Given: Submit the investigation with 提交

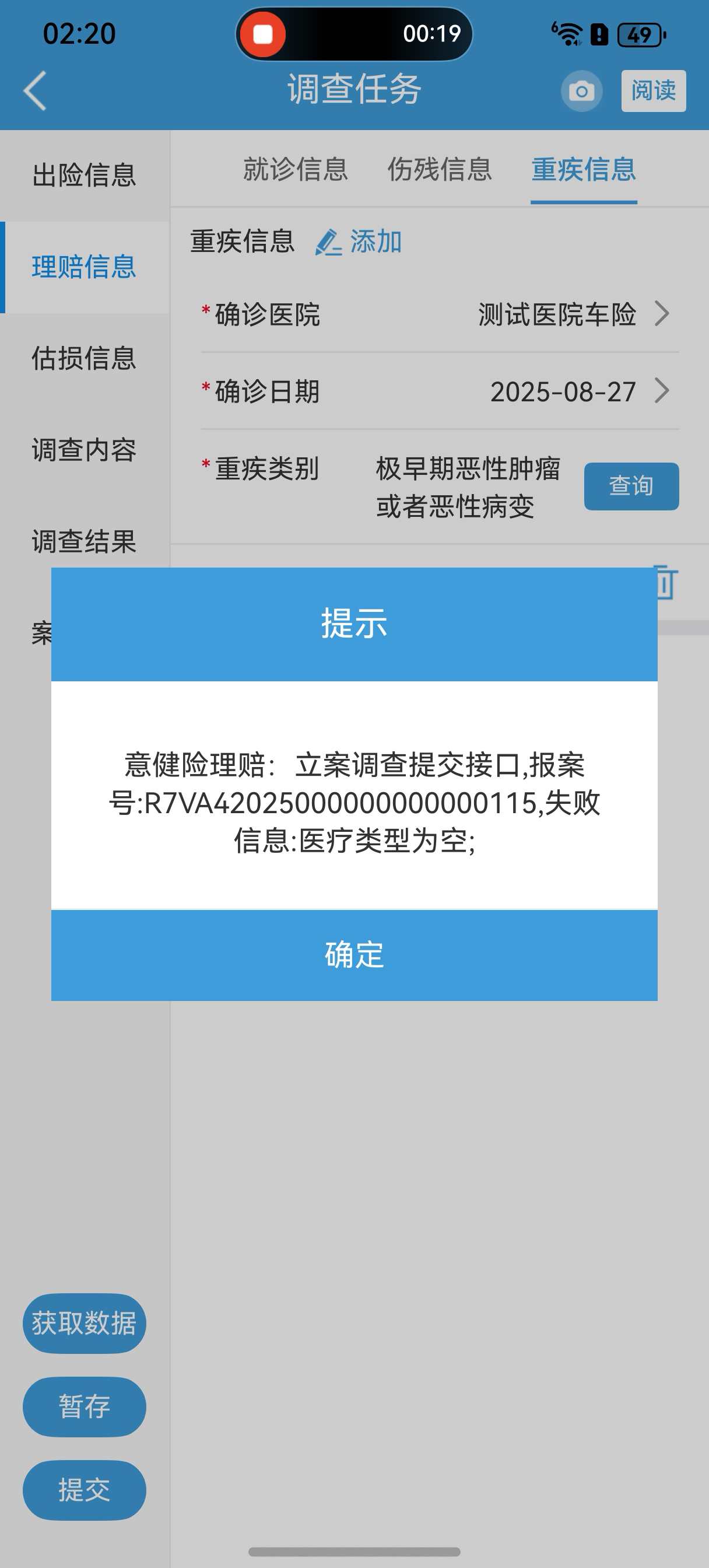Looking at the screenshot, I should 84,1490.
